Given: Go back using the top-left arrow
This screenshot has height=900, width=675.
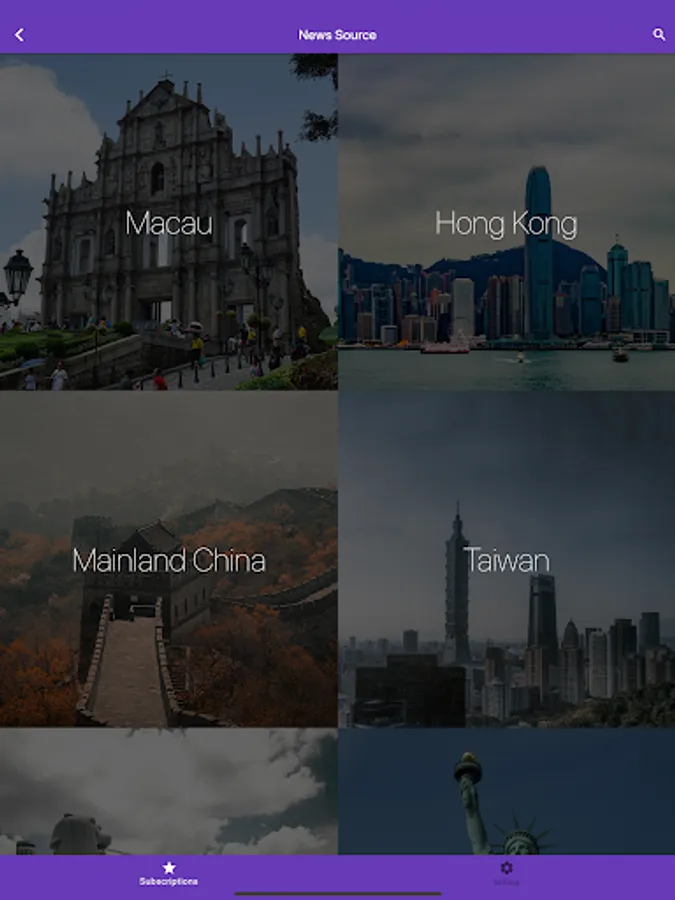Looking at the screenshot, I should click(x=20, y=35).
